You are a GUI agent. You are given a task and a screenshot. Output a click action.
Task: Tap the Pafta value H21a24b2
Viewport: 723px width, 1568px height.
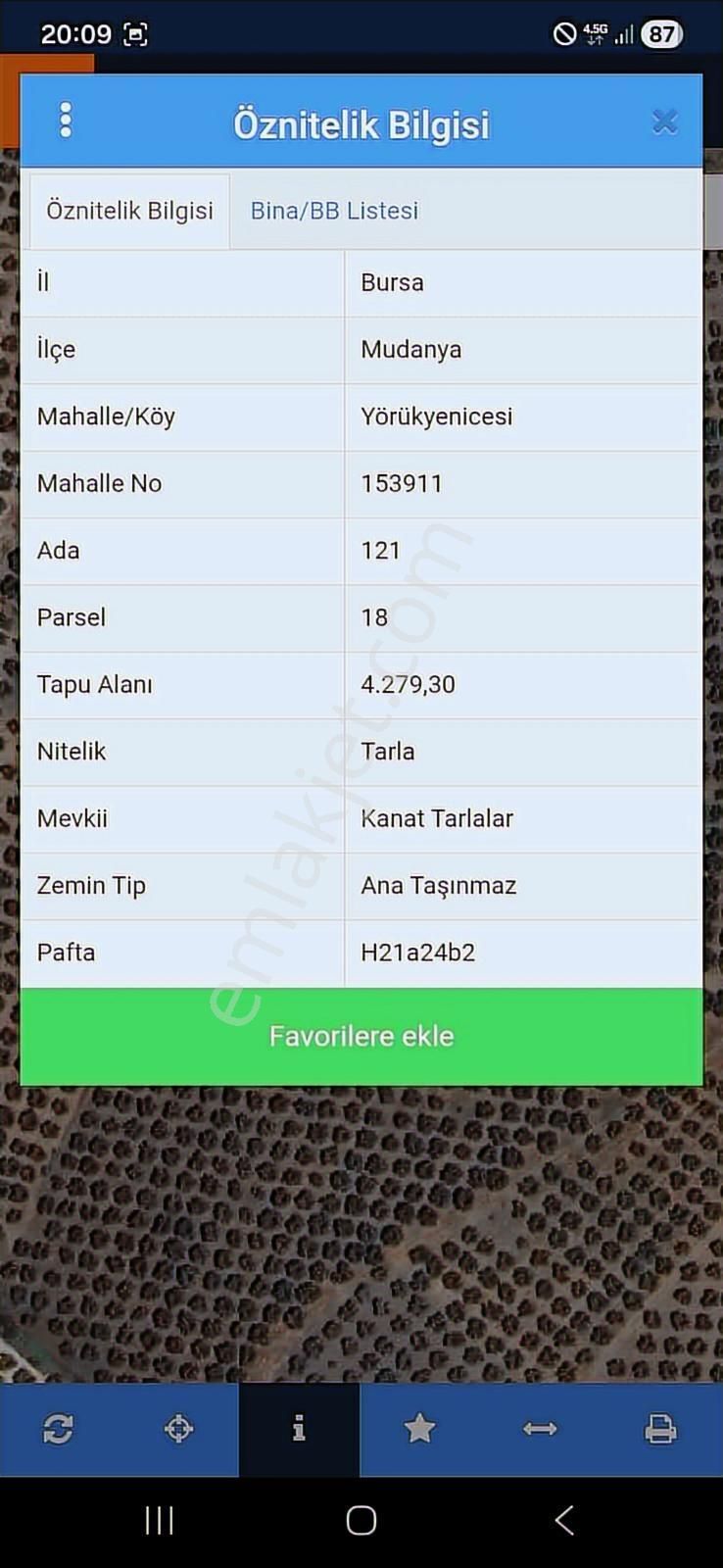click(x=417, y=952)
